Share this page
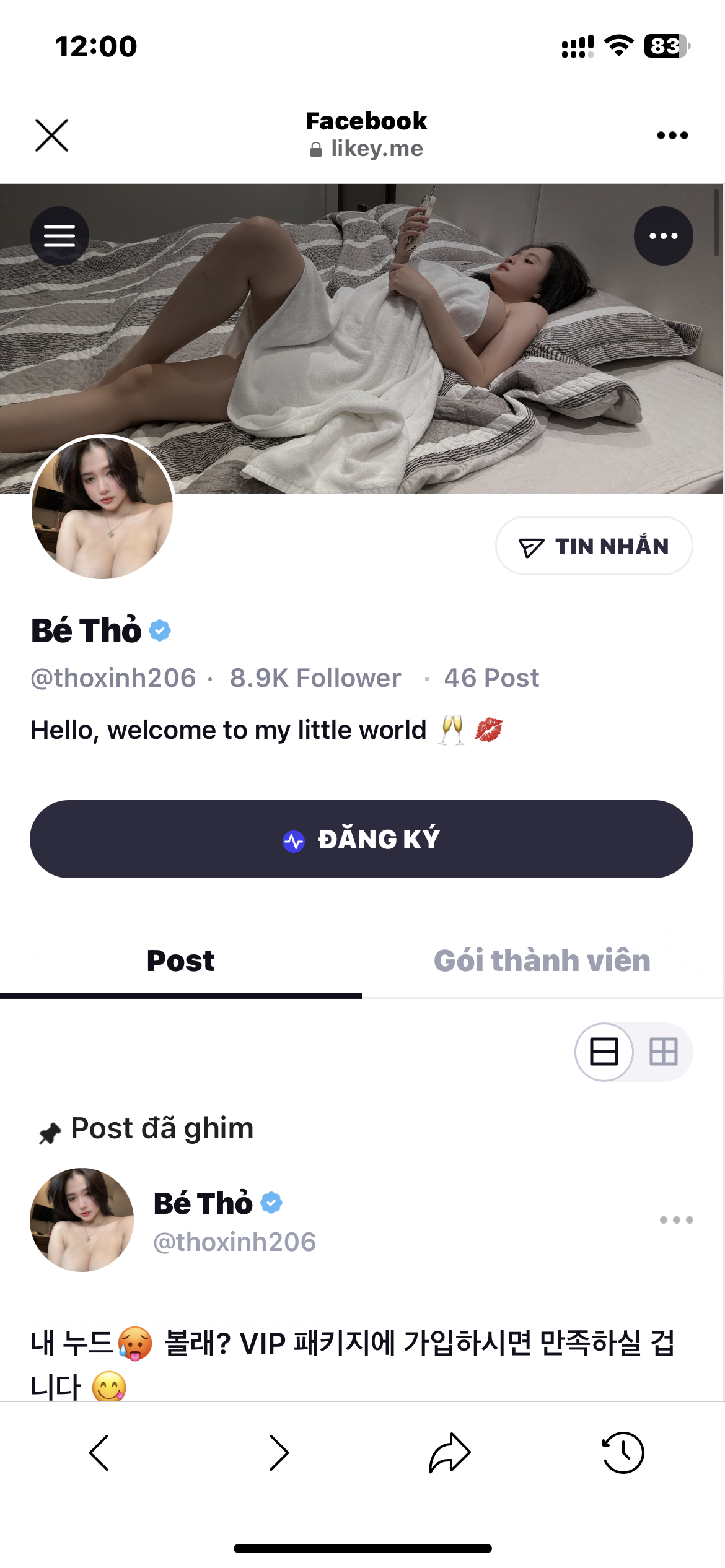 point(450,1453)
